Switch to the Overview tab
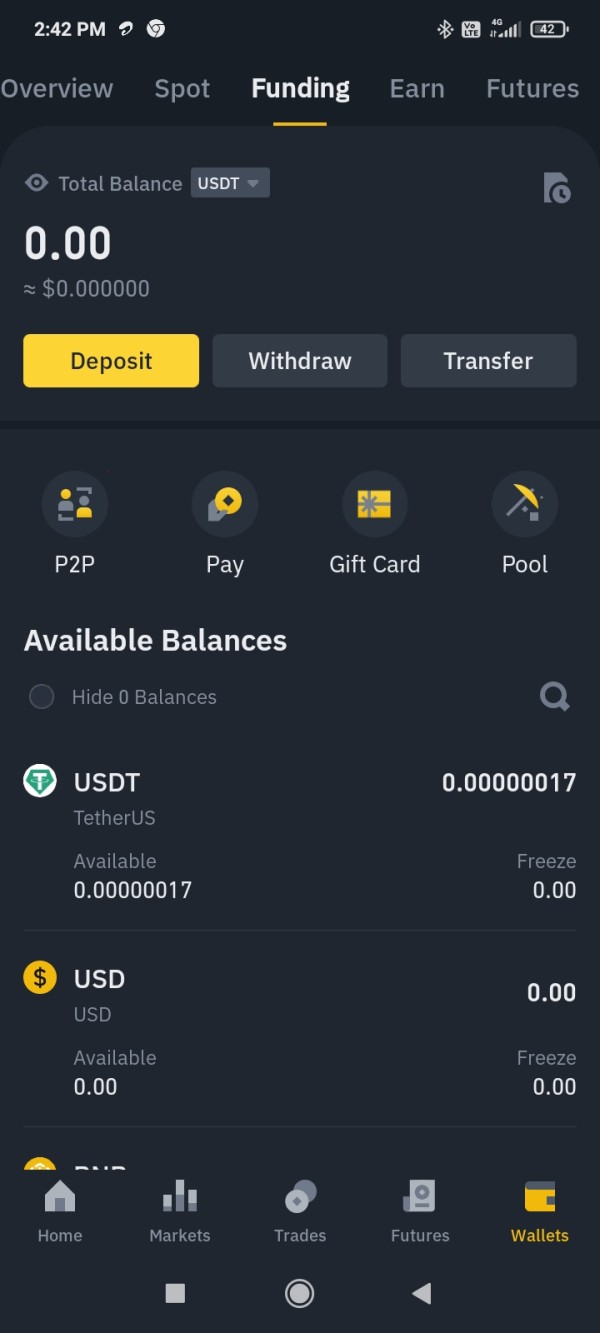The image size is (600, 1333). click(57, 89)
